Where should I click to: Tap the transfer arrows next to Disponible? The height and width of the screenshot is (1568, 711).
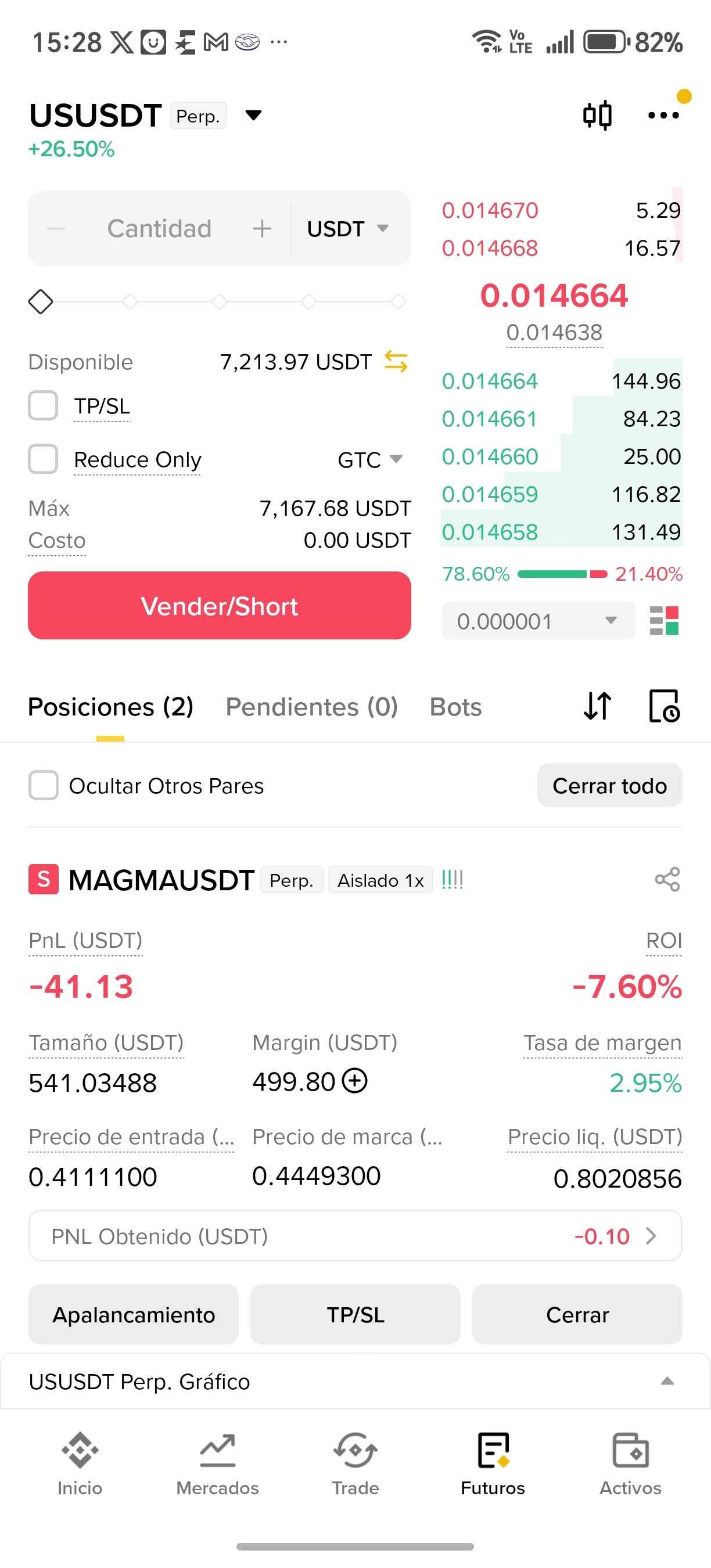396,362
